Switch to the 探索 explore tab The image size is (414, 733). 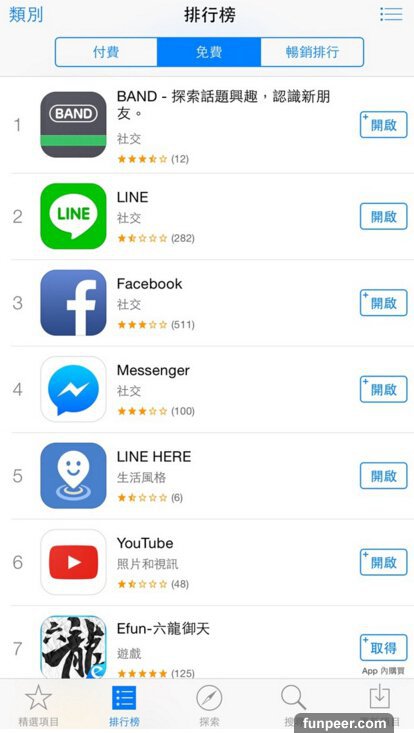pos(209,705)
